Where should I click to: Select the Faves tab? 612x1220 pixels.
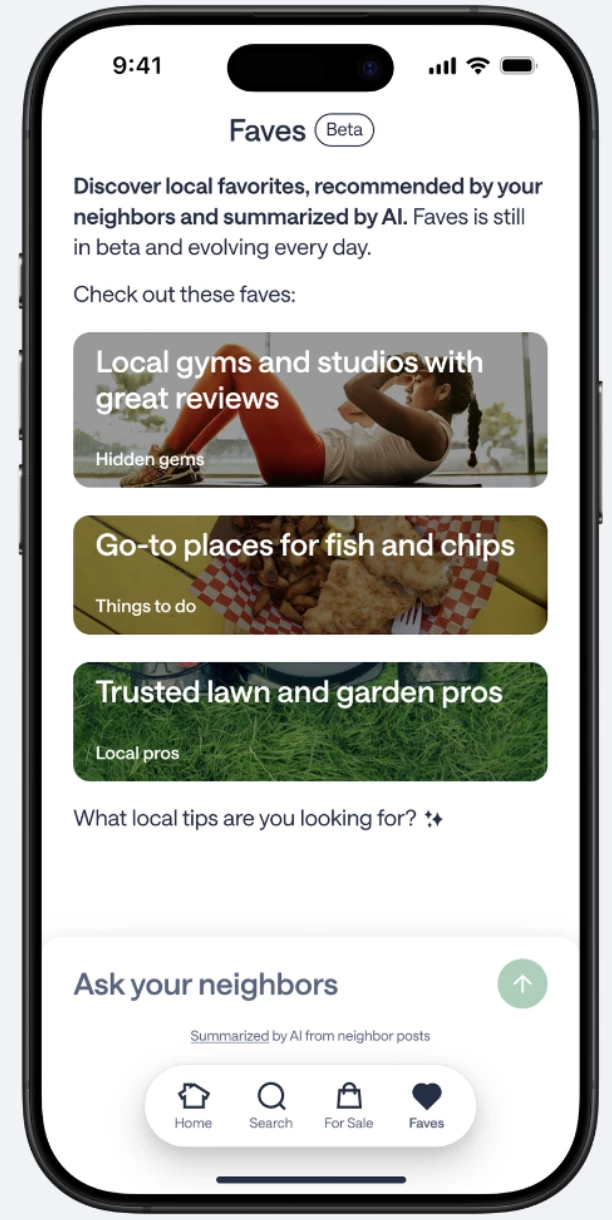pos(426,1106)
